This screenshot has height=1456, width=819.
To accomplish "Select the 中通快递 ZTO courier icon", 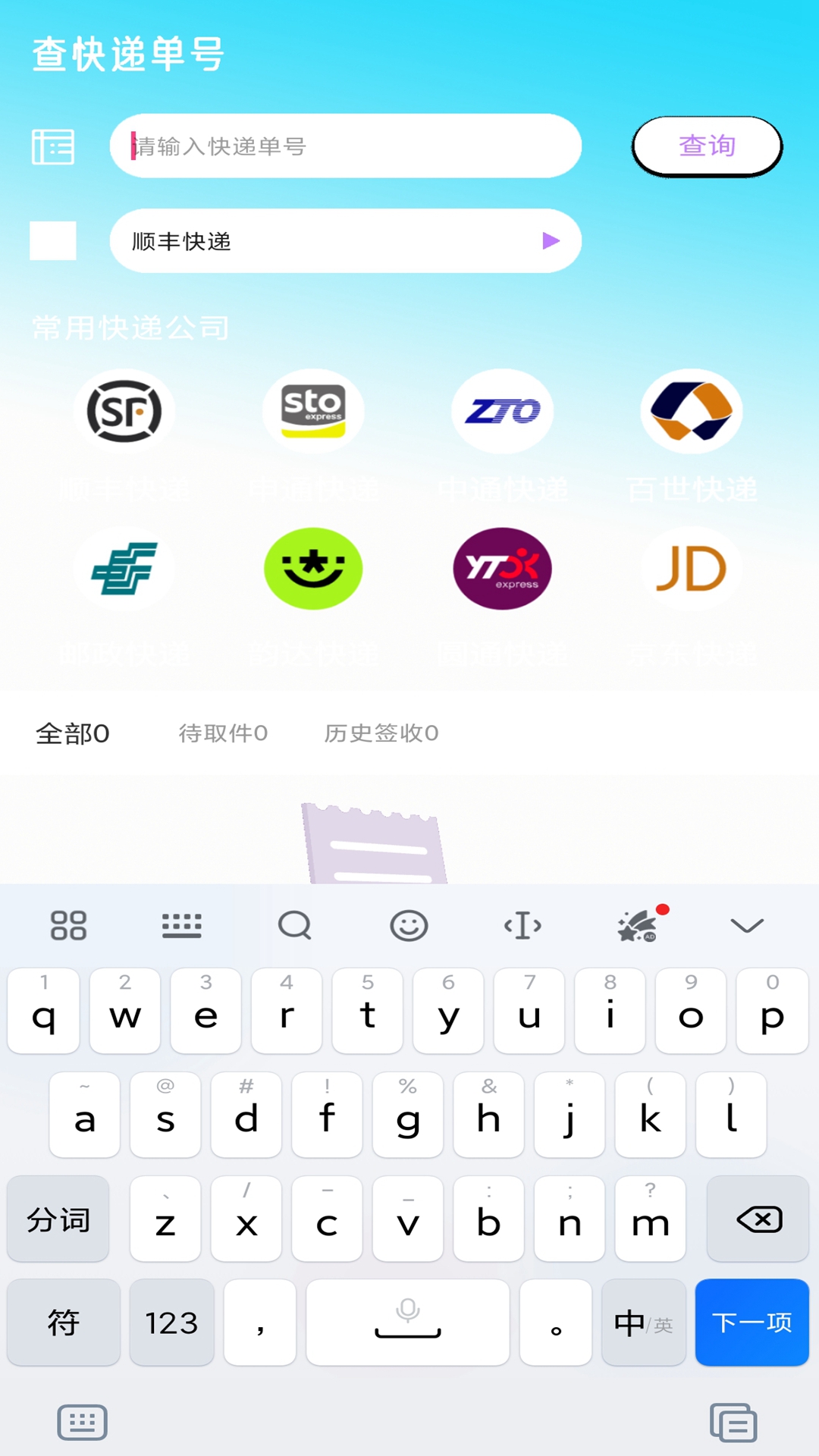I will click(503, 410).
